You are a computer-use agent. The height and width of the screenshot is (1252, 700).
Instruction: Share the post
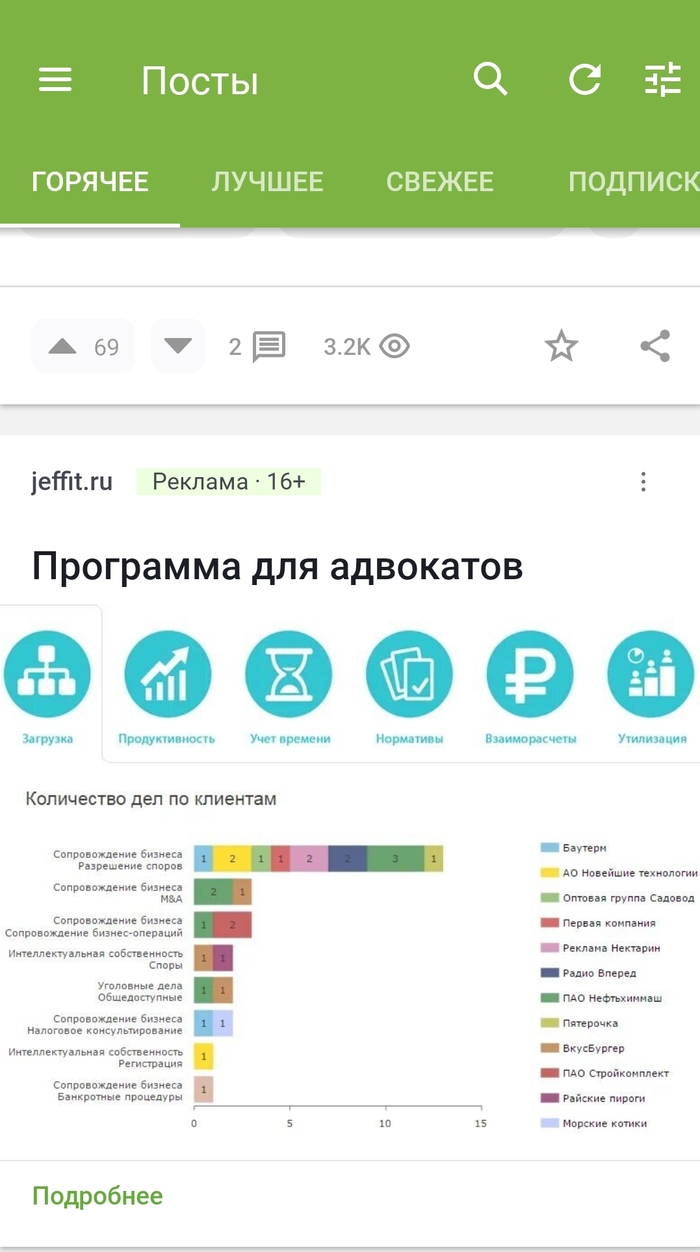pyautogui.click(x=655, y=347)
